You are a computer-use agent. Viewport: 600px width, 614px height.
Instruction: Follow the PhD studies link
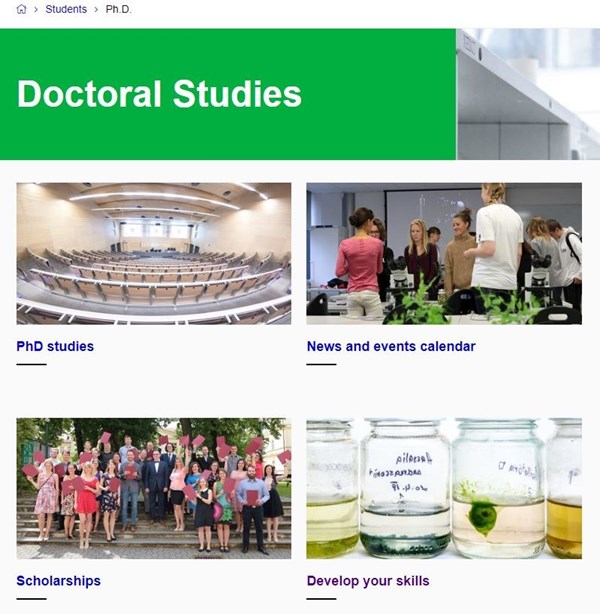tap(55, 347)
